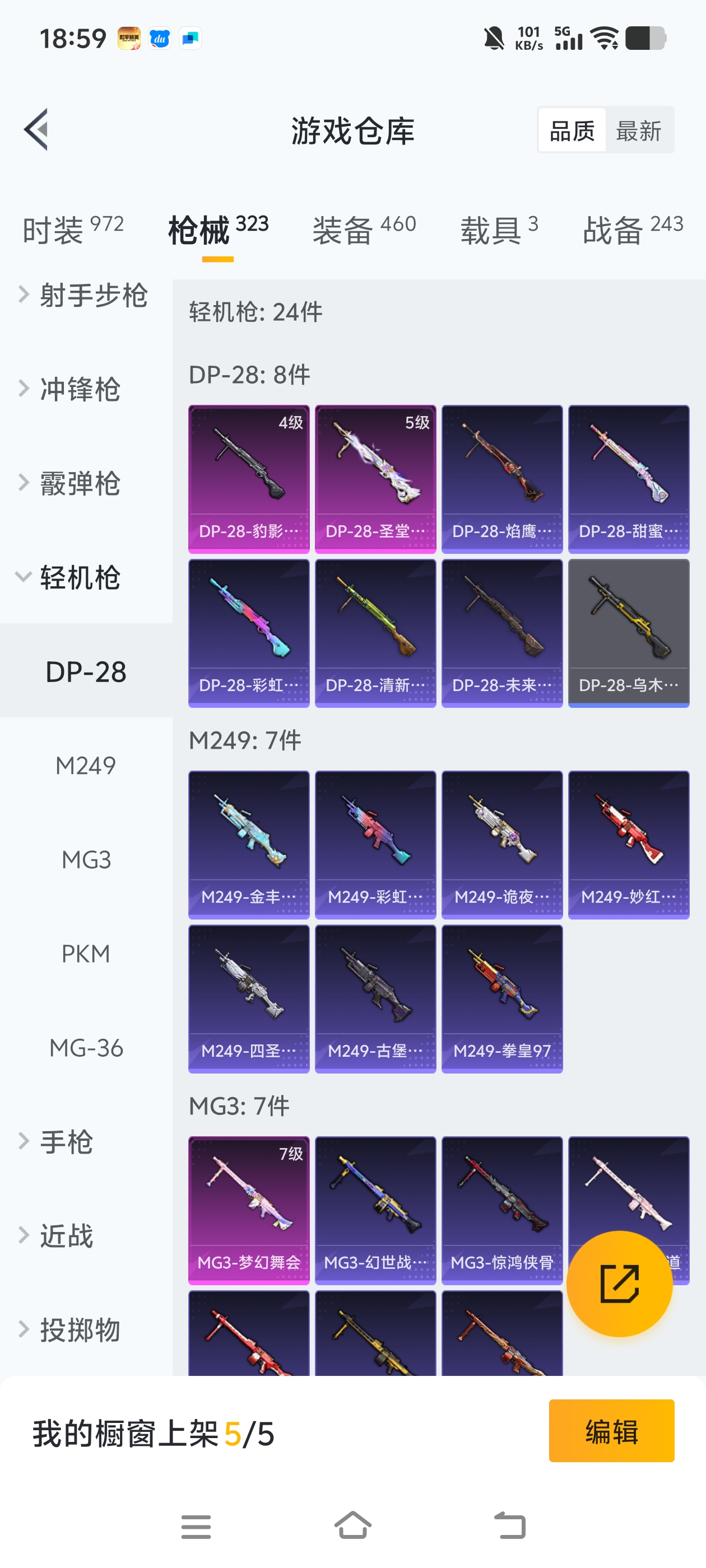Image resolution: width=706 pixels, height=1568 pixels.
Task: Tap the orange floating share button
Action: [619, 1283]
